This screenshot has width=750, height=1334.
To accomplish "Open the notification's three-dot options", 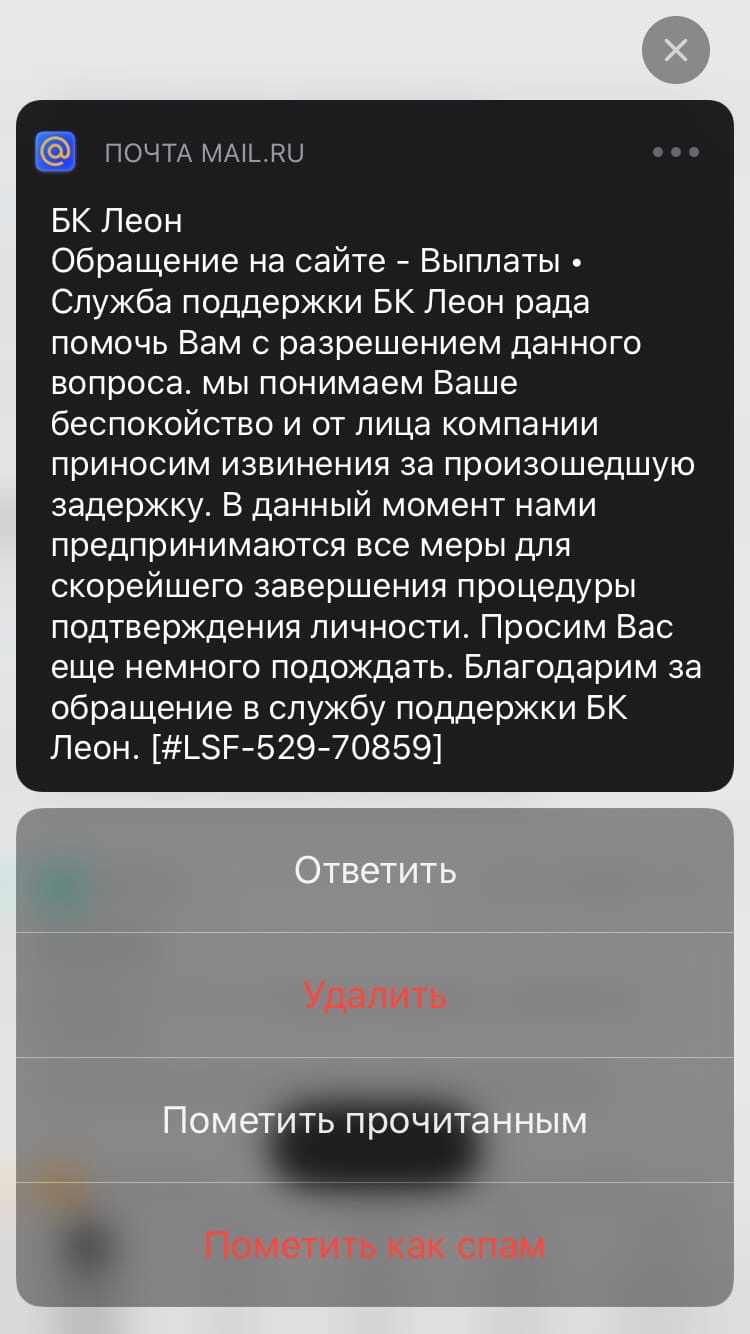I will 675,153.
